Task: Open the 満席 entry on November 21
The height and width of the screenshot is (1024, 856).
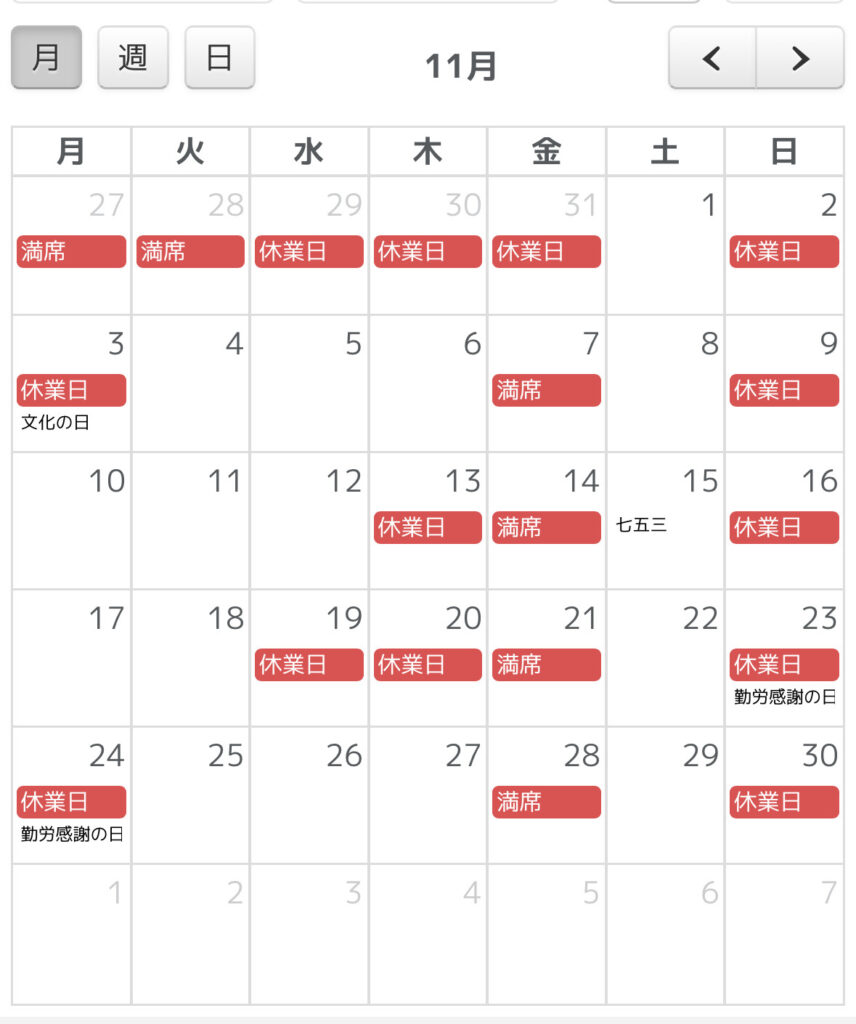Action: [x=546, y=664]
